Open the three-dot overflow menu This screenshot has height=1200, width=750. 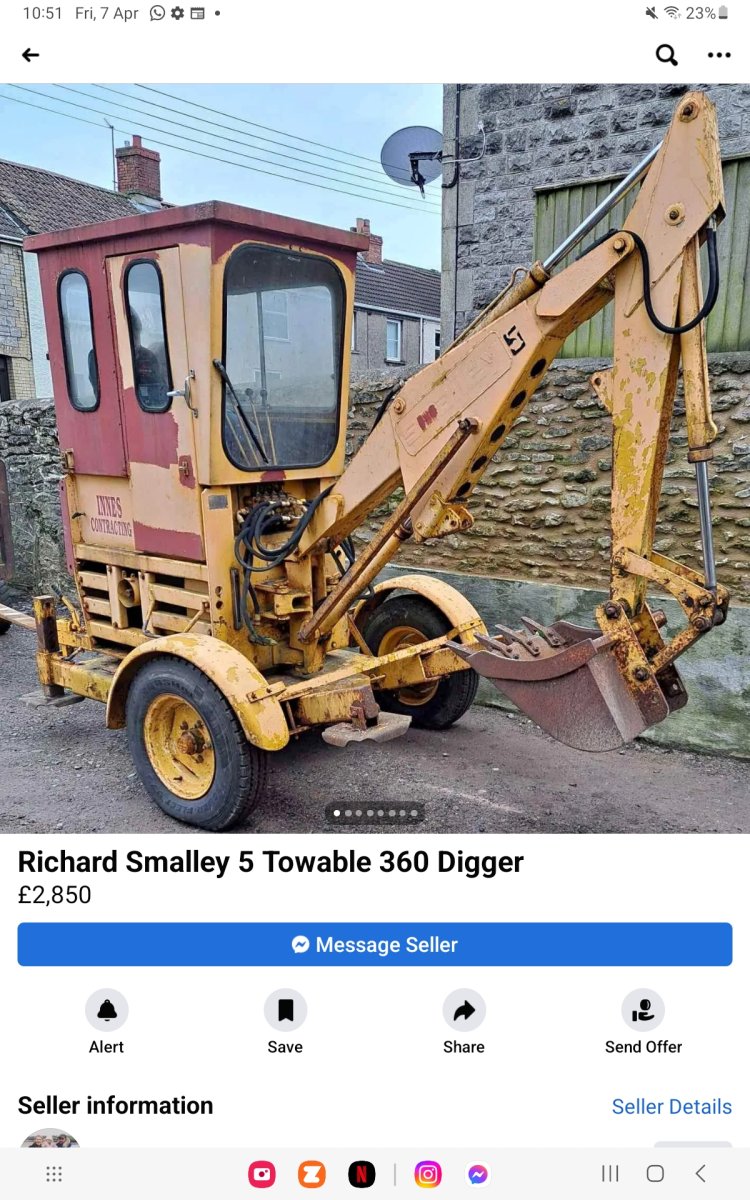tap(719, 55)
